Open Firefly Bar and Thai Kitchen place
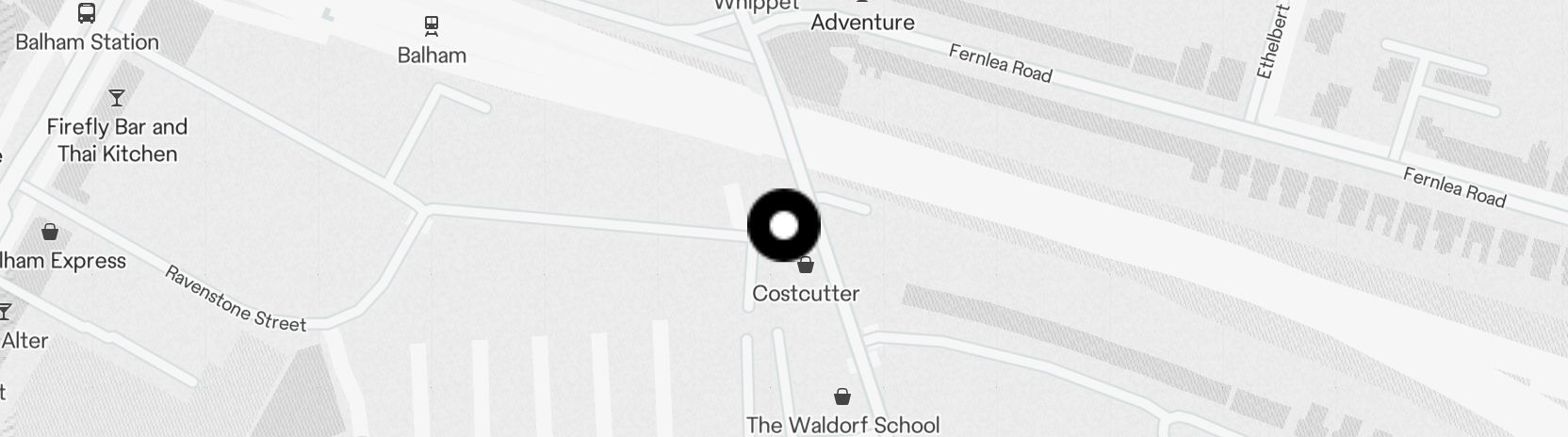 point(117,98)
